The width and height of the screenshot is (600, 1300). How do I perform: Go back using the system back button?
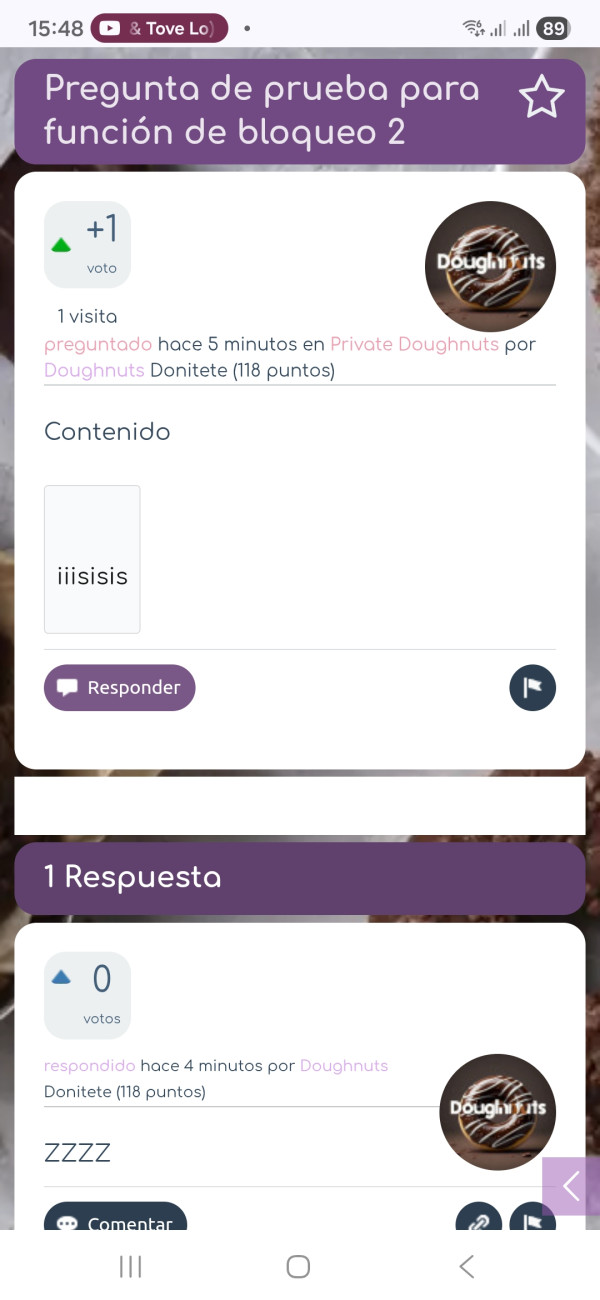pos(466,1267)
